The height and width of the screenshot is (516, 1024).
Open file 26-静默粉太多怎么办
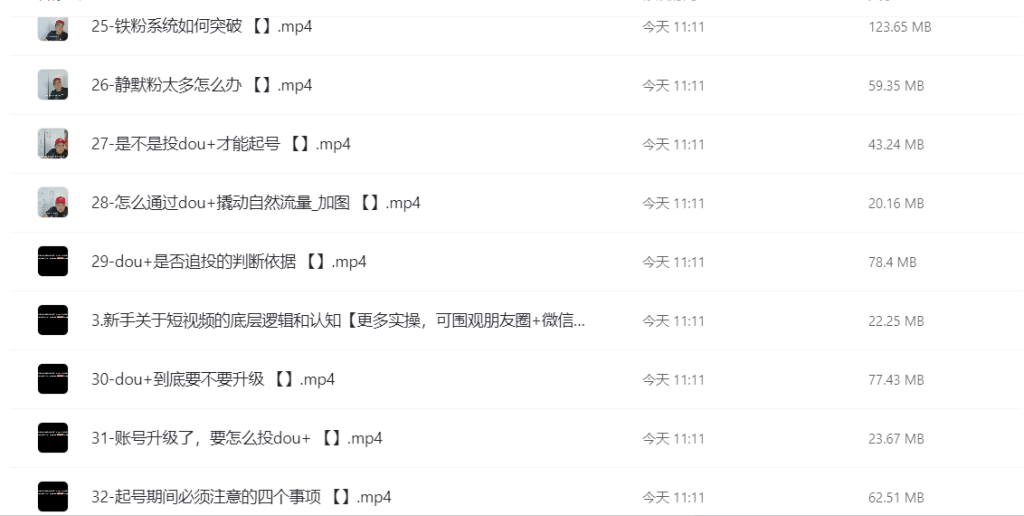tap(201, 86)
